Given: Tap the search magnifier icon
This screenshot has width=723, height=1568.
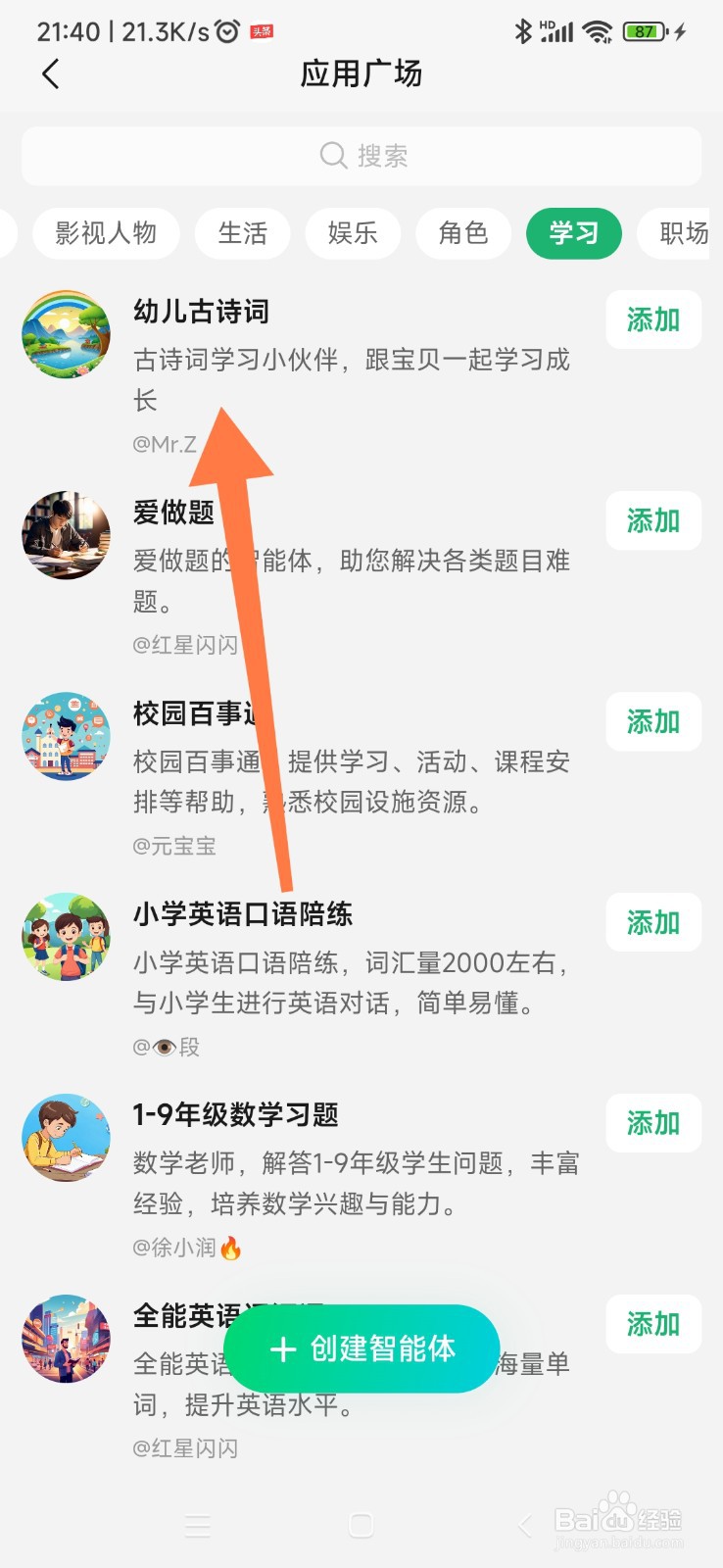Looking at the screenshot, I should click(x=333, y=155).
